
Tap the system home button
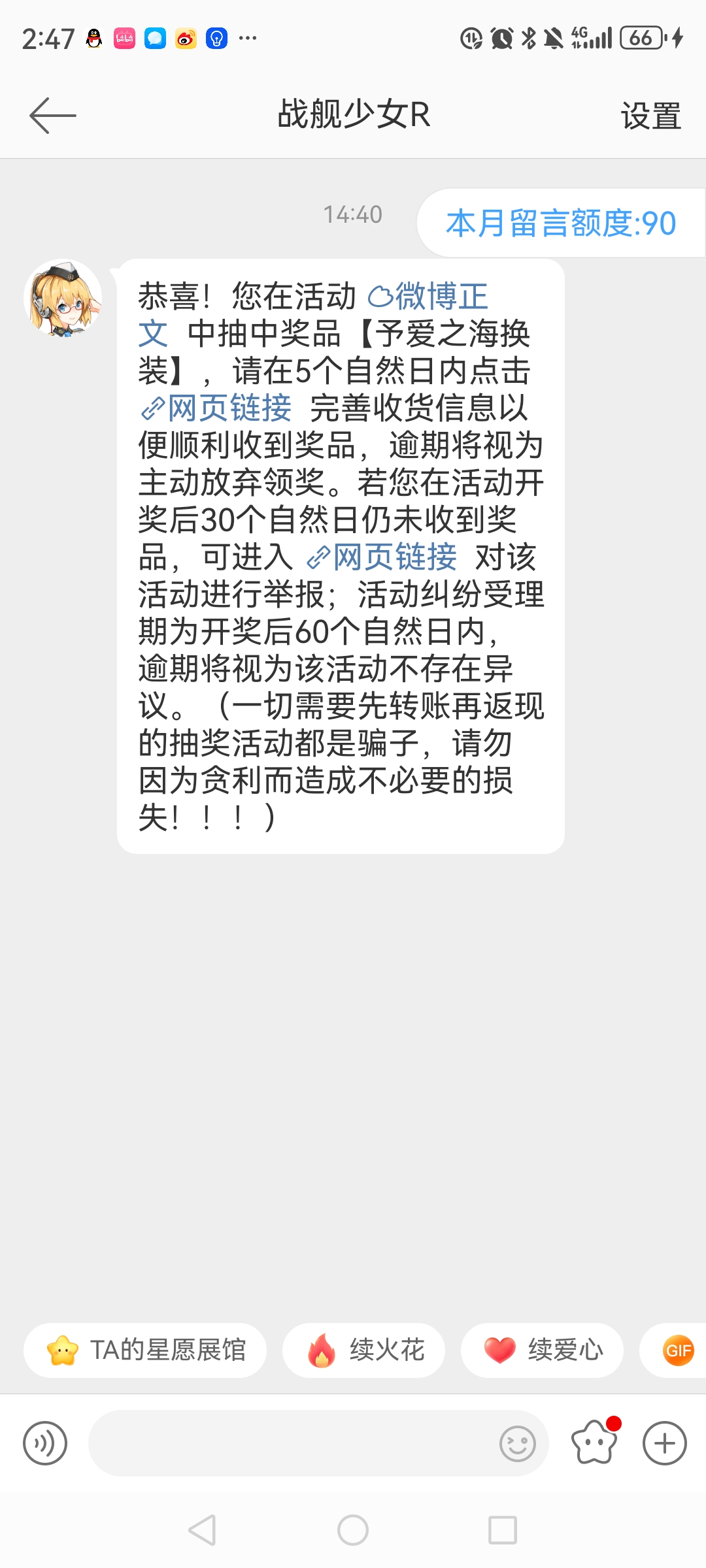coord(353,1530)
